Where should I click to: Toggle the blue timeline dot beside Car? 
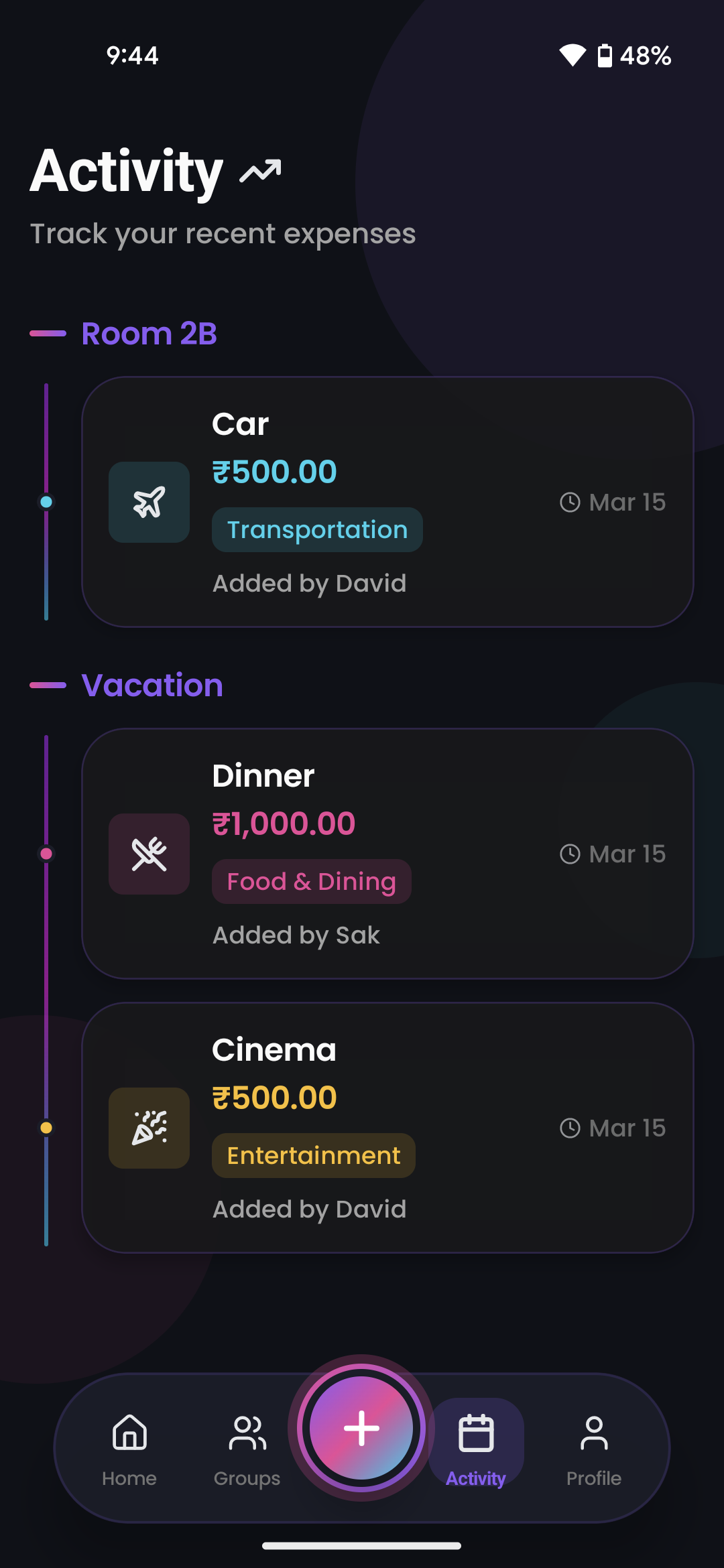tap(46, 502)
